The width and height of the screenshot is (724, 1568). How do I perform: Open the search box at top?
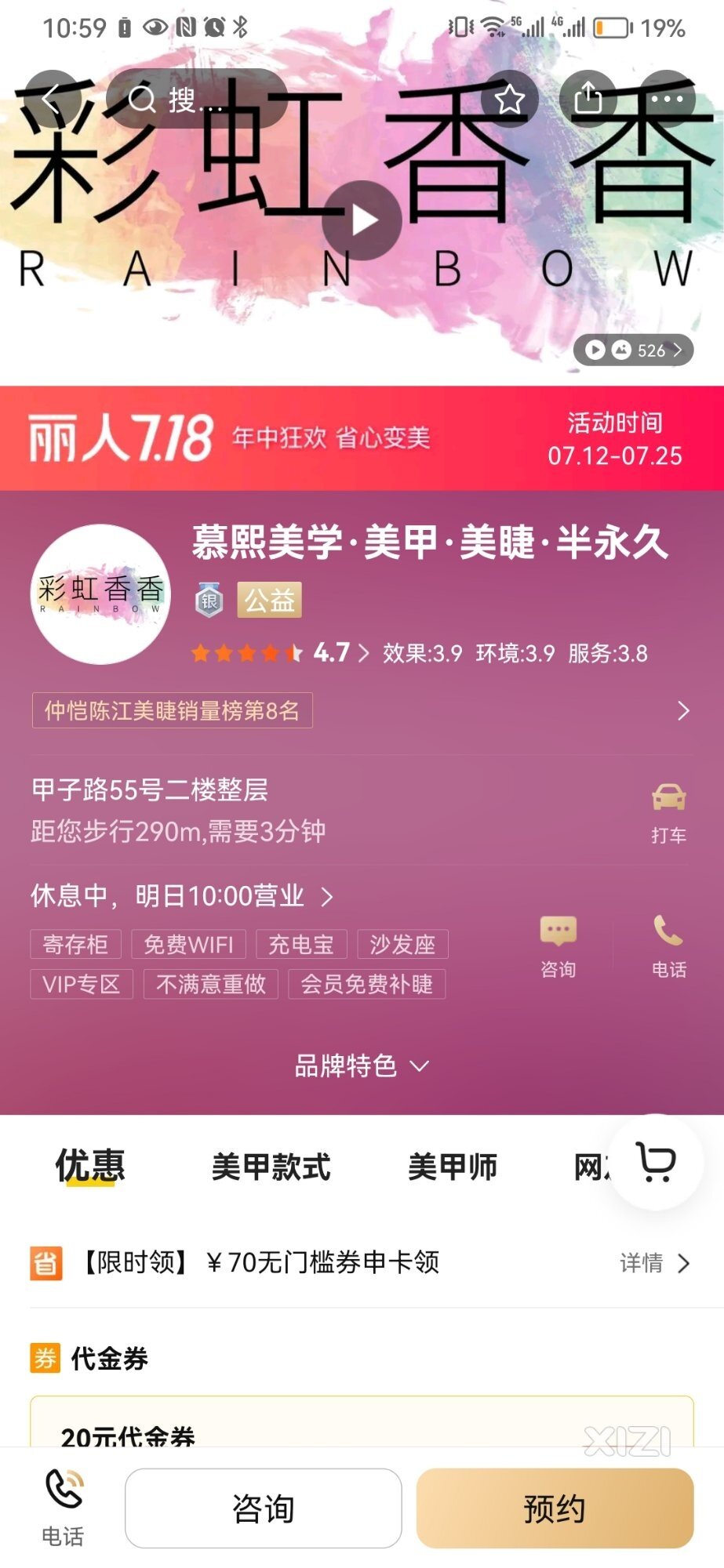(196, 99)
